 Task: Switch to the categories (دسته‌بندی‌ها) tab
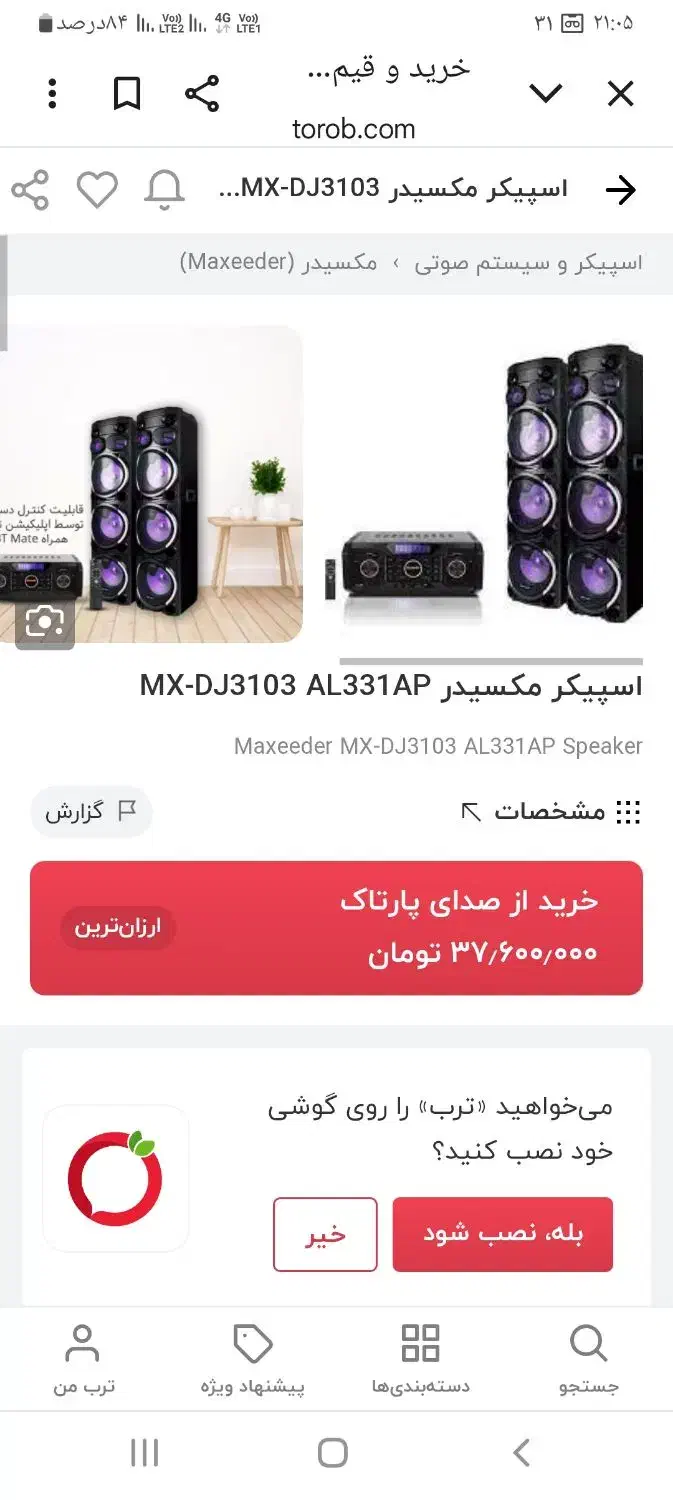(x=420, y=1359)
